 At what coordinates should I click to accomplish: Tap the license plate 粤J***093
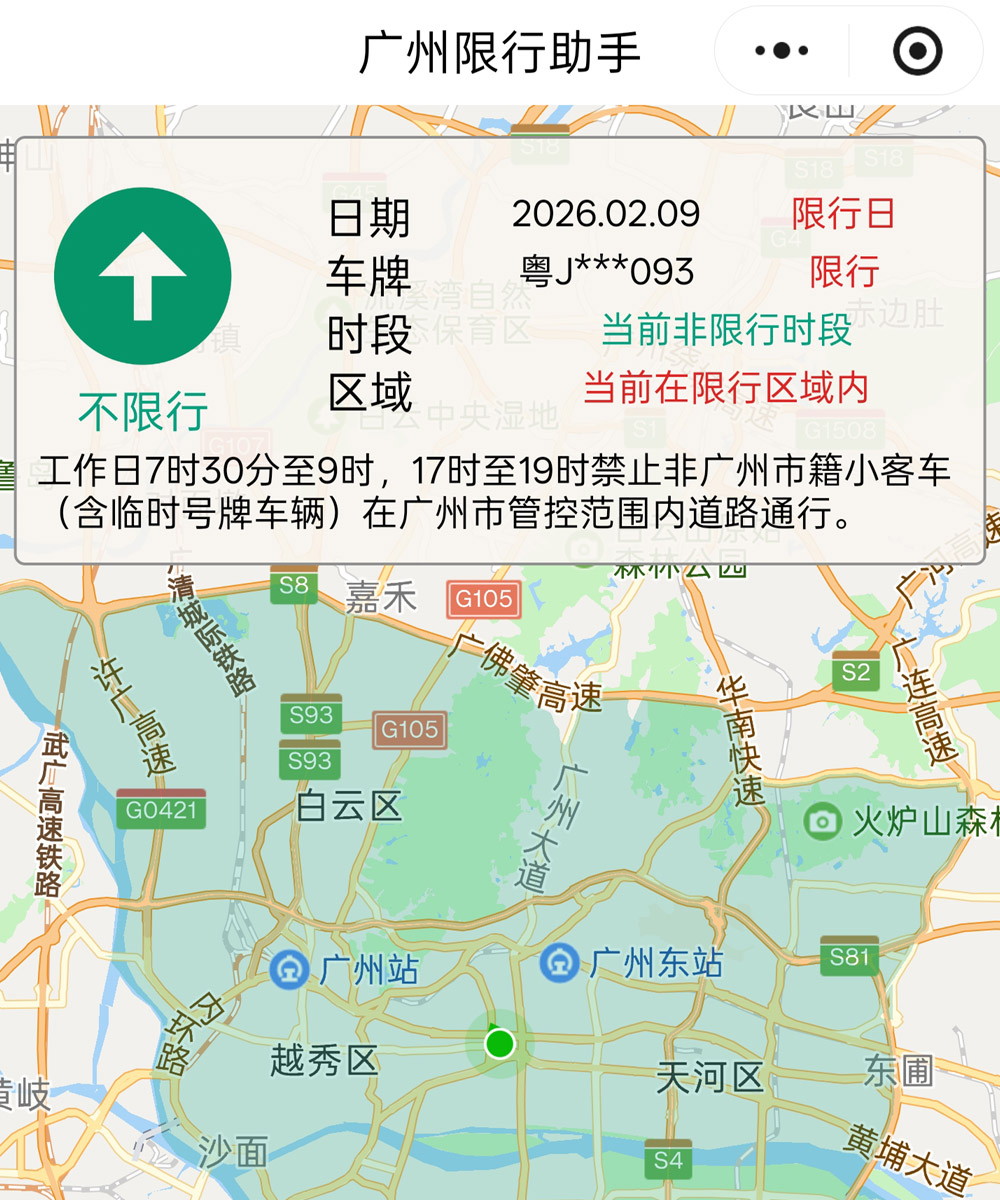point(607,271)
